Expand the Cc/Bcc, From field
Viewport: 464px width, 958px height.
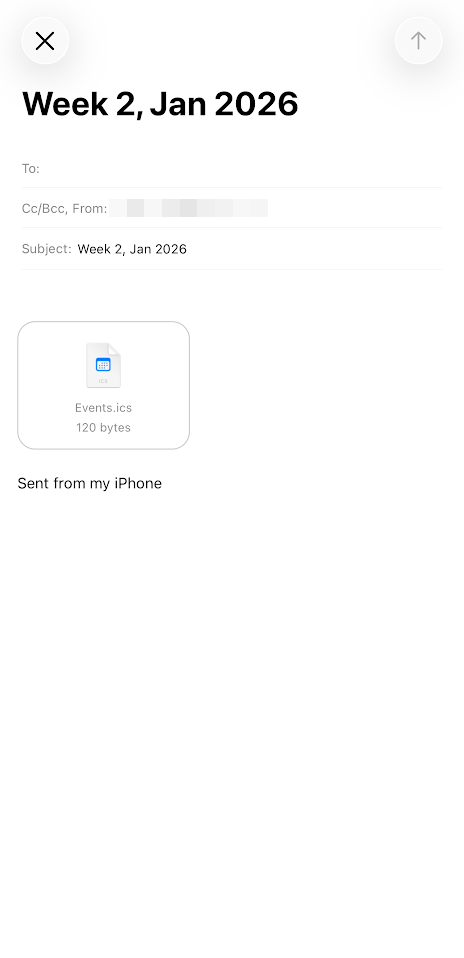(232, 208)
